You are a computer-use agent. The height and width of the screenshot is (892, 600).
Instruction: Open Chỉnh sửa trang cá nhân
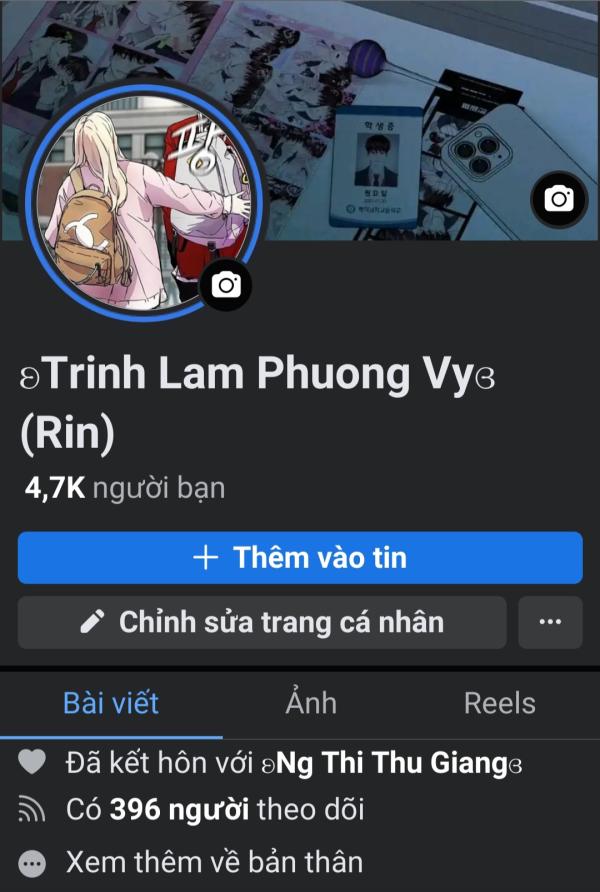pos(262,622)
